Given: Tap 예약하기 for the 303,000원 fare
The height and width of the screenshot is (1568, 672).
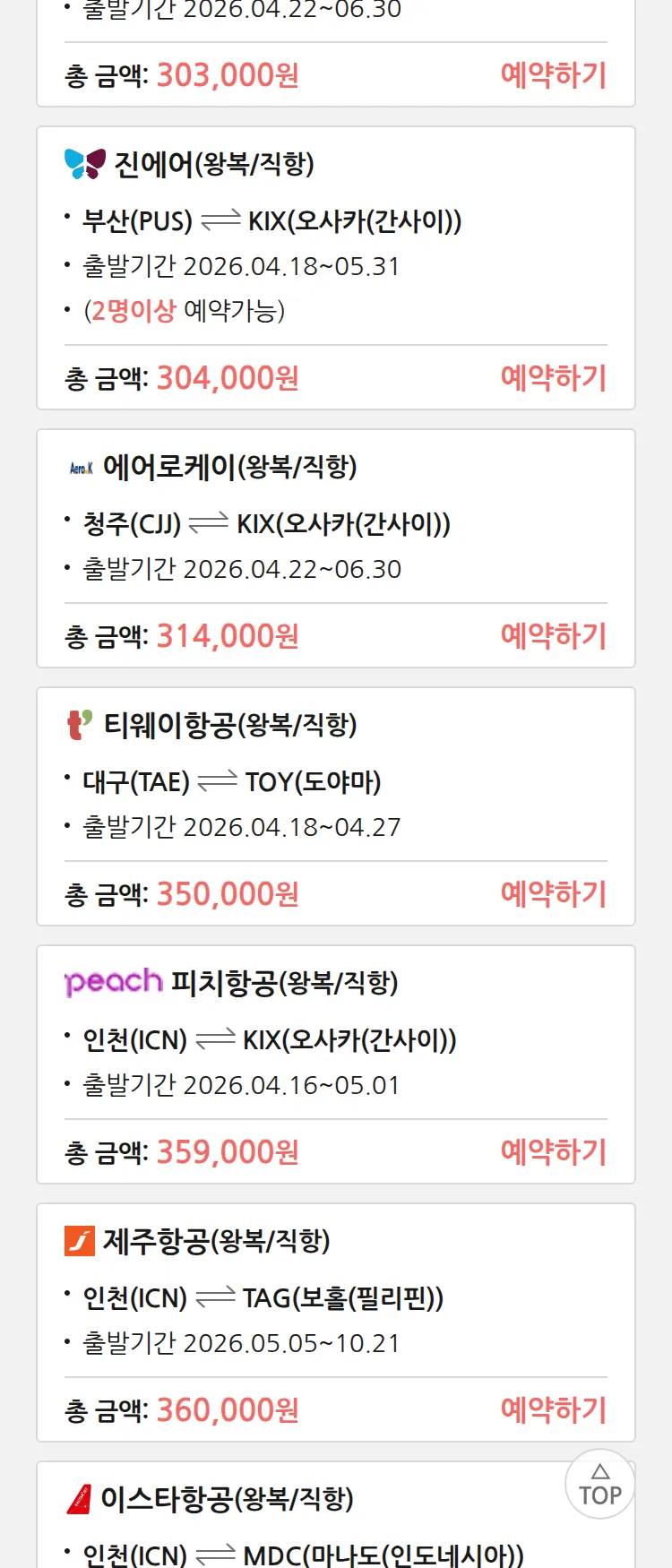Looking at the screenshot, I should point(553,75).
